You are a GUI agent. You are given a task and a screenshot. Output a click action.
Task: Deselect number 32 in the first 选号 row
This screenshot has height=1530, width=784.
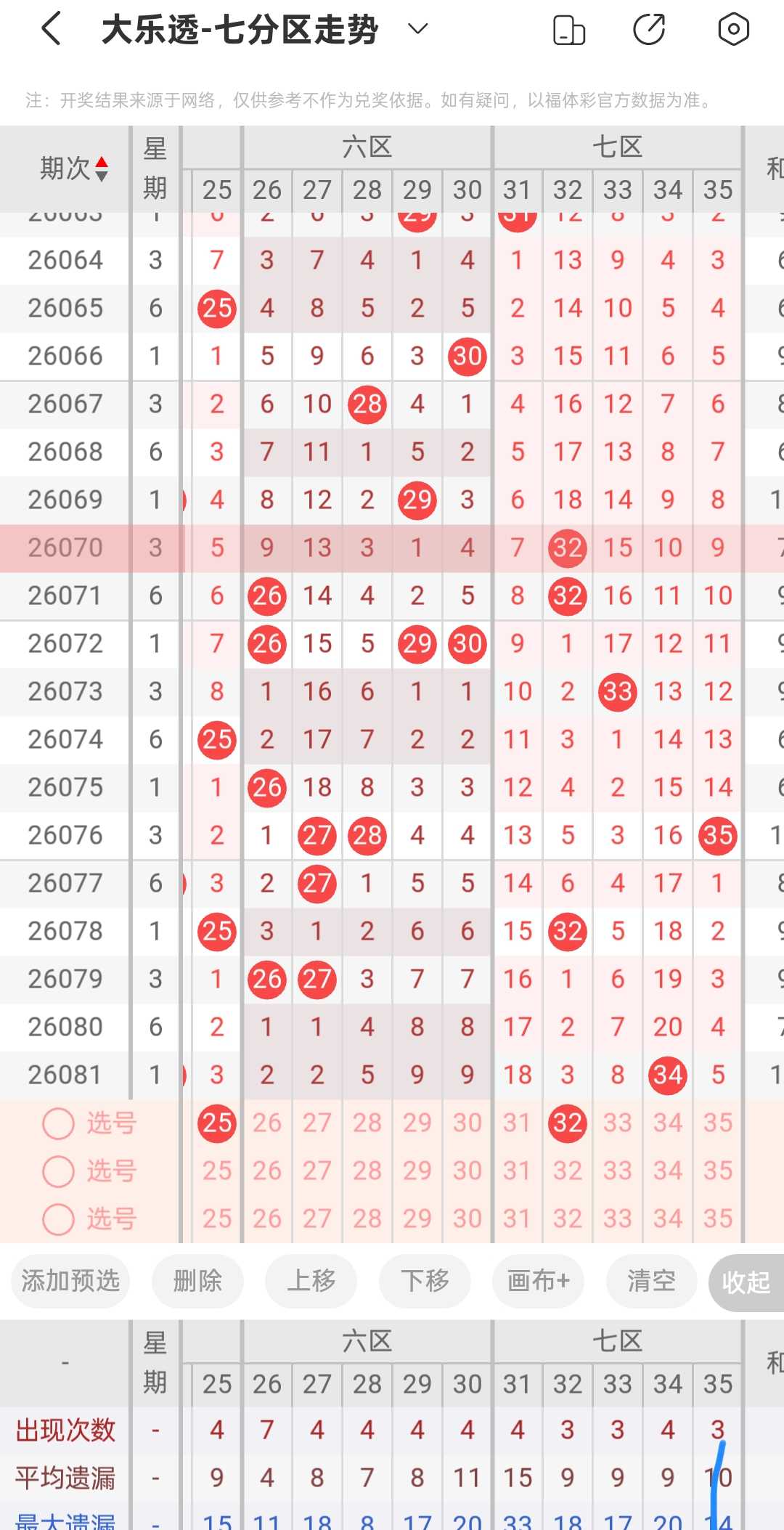(x=568, y=1123)
